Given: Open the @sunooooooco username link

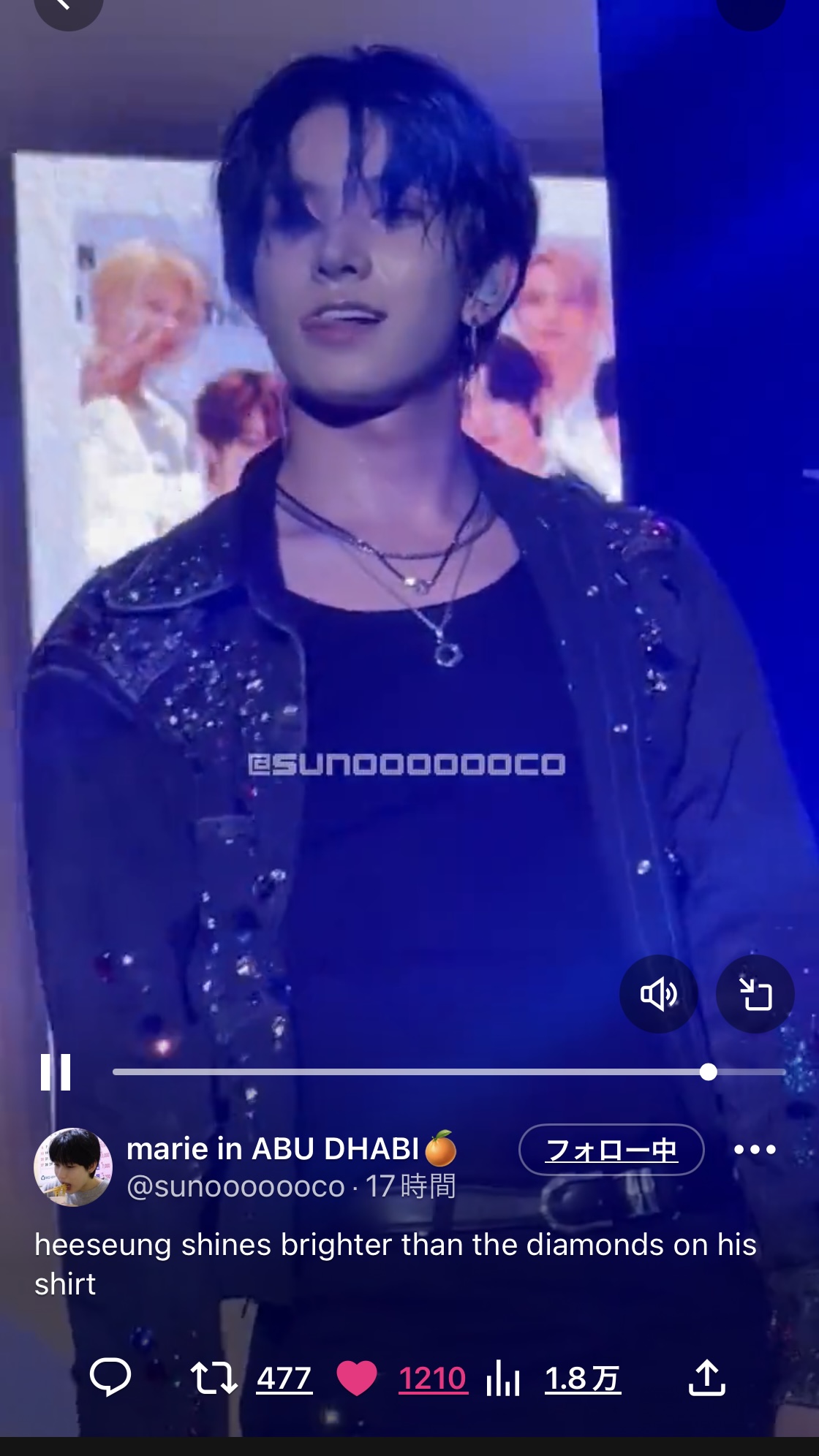Looking at the screenshot, I should (235, 1186).
